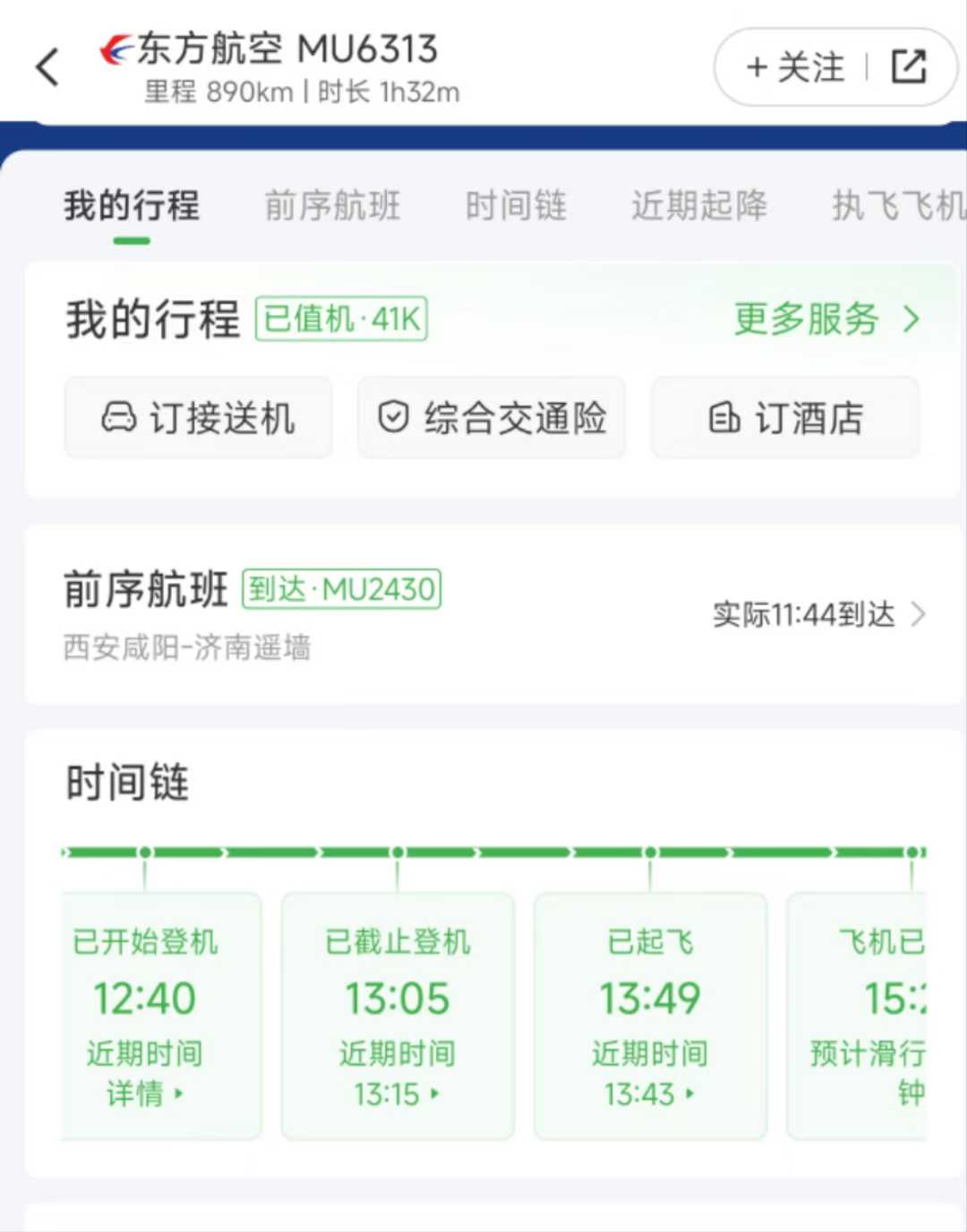This screenshot has width=967, height=1232.
Task: Open previous flight MU2430 details
Action: pos(492,614)
